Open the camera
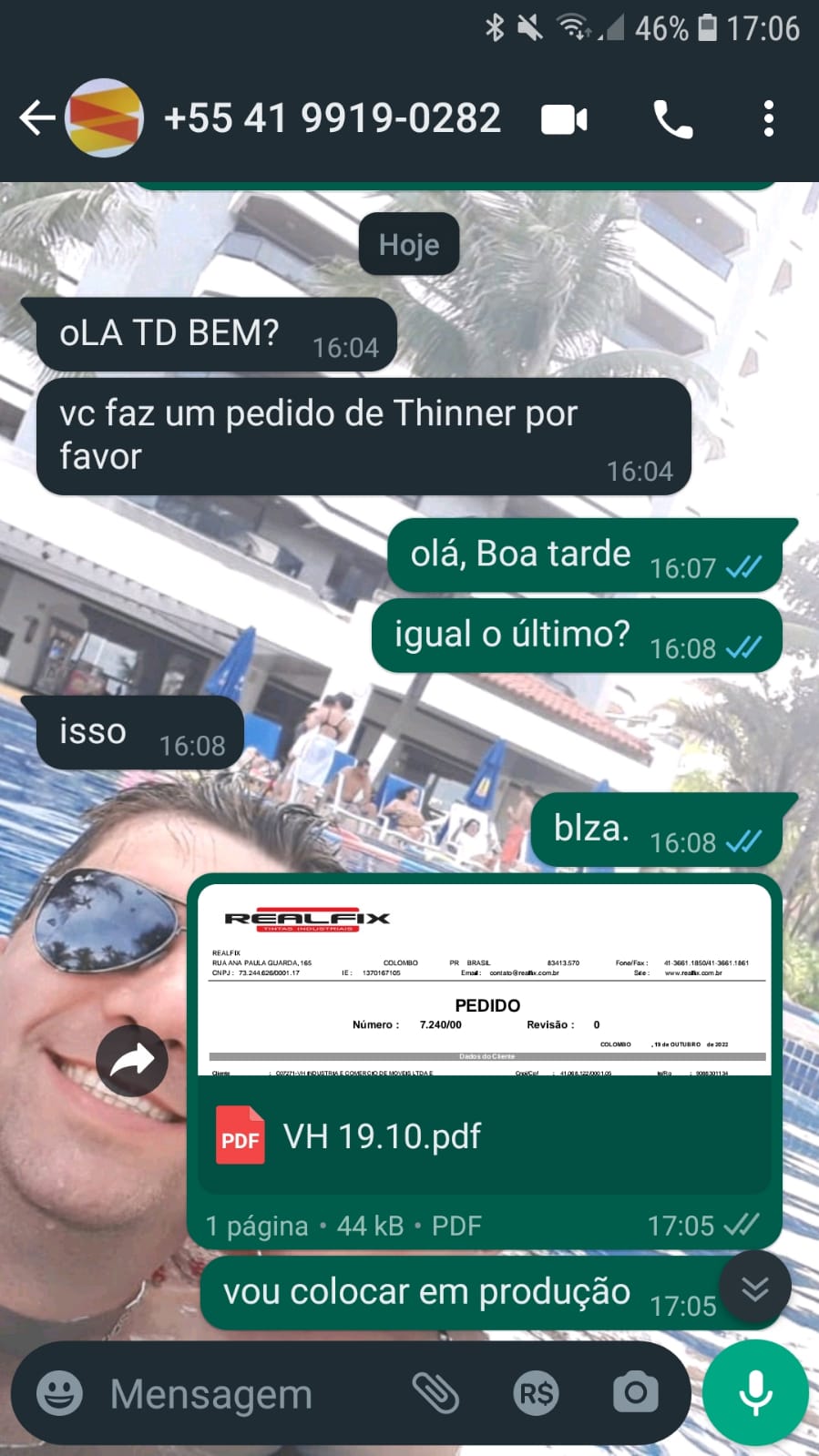The width and height of the screenshot is (819, 1456). [635, 1393]
